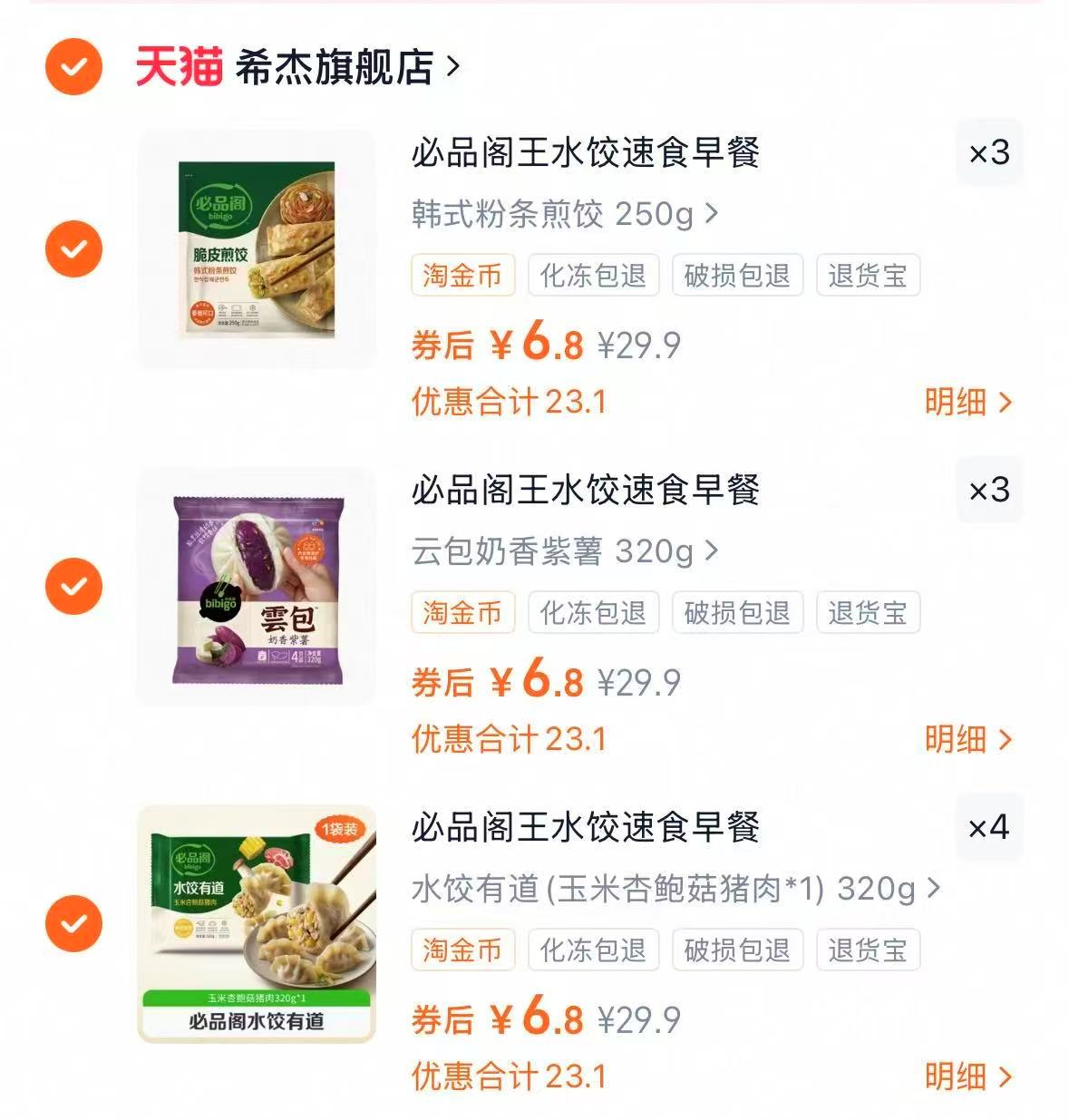Click the 破损包退 tag on 云包奶香紫薯

tap(736, 612)
